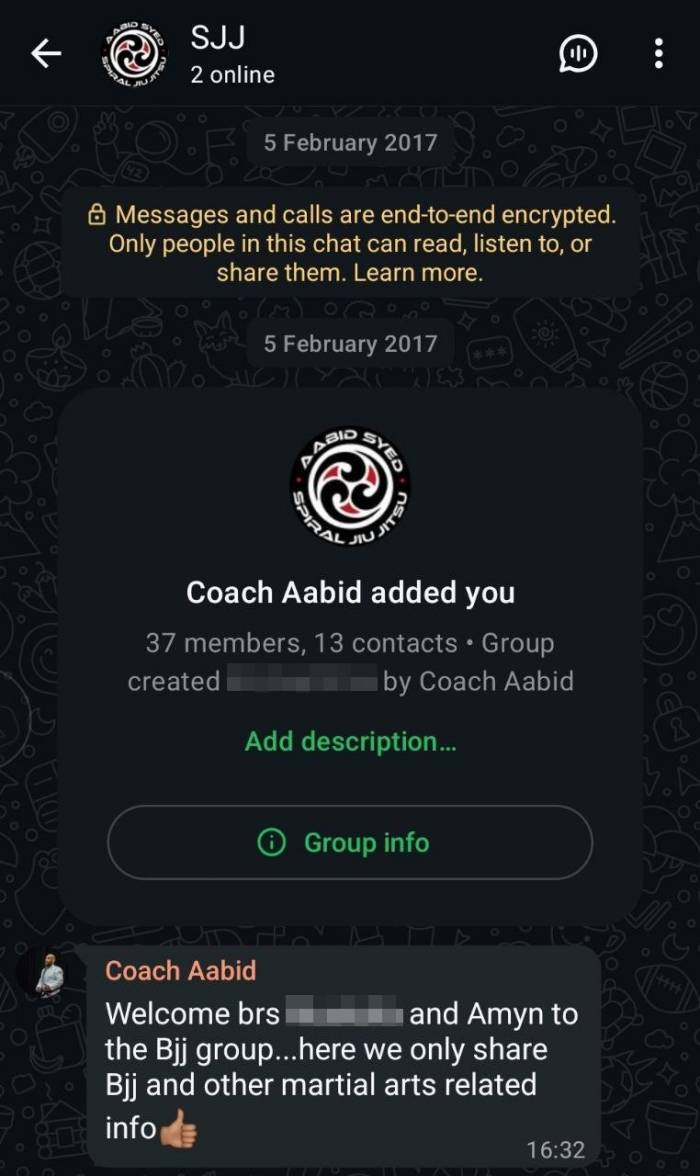Tap Add description
Image resolution: width=700 pixels, height=1176 pixels.
(x=350, y=741)
